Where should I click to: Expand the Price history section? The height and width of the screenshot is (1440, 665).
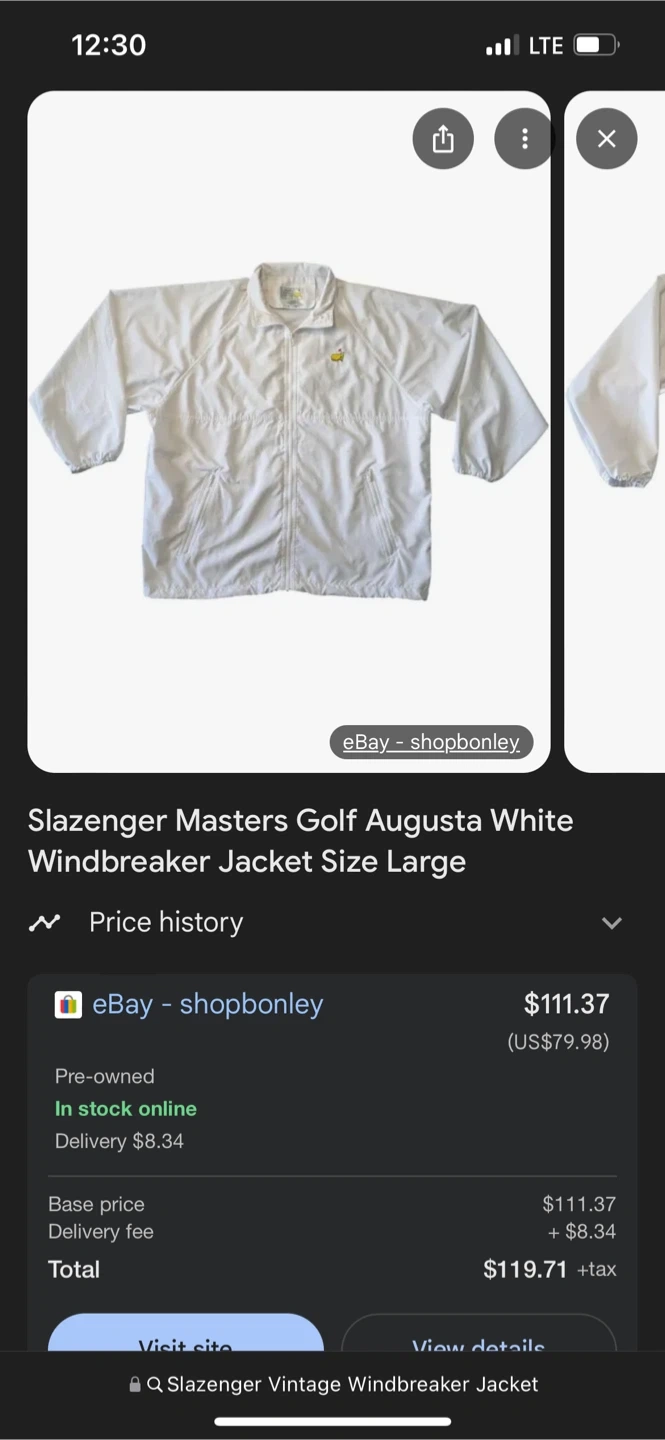click(611, 922)
